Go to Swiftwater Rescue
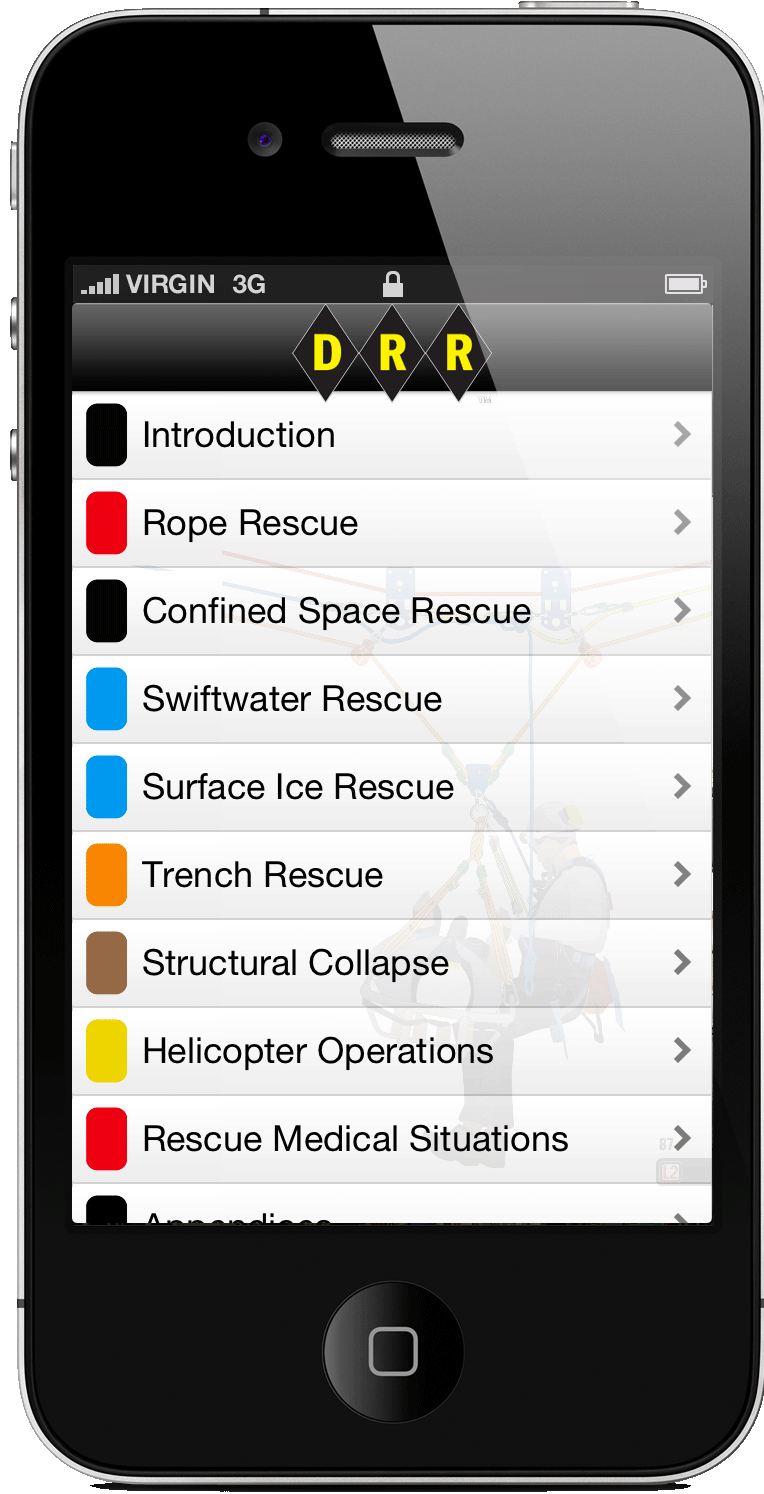This screenshot has height=1494, width=764. pos(390,699)
